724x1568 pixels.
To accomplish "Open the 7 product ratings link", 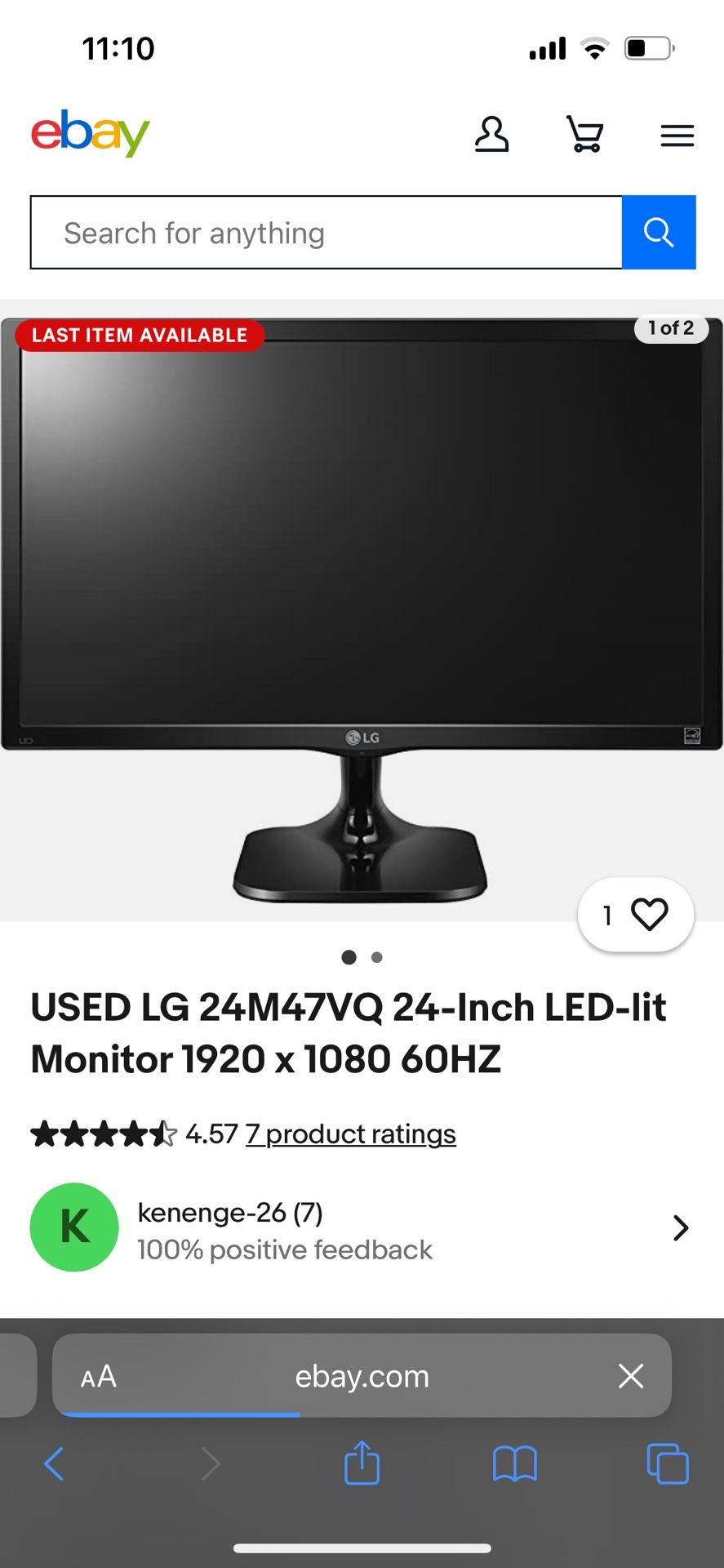I will [x=350, y=1134].
